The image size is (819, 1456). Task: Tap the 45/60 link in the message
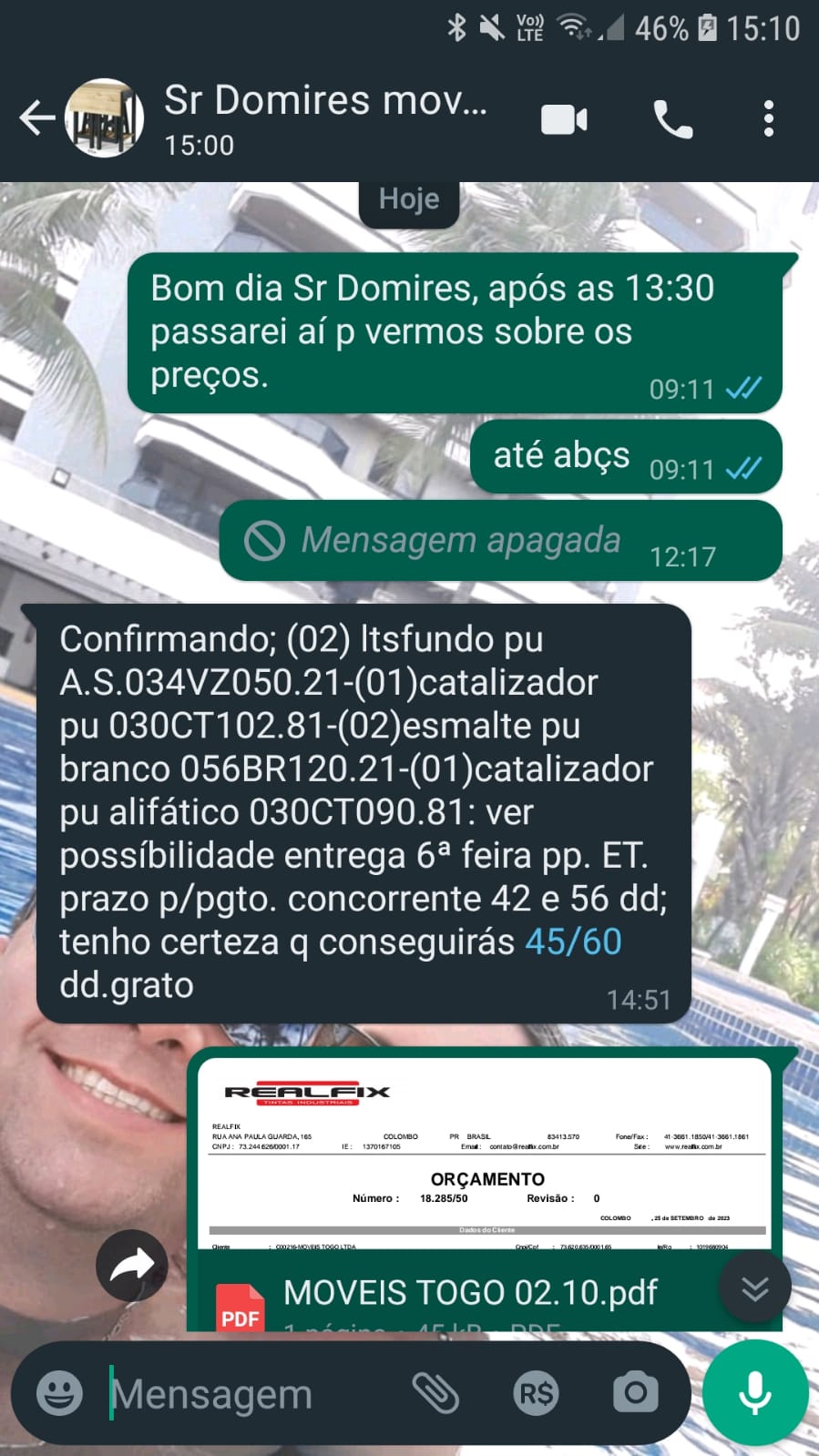[x=573, y=942]
